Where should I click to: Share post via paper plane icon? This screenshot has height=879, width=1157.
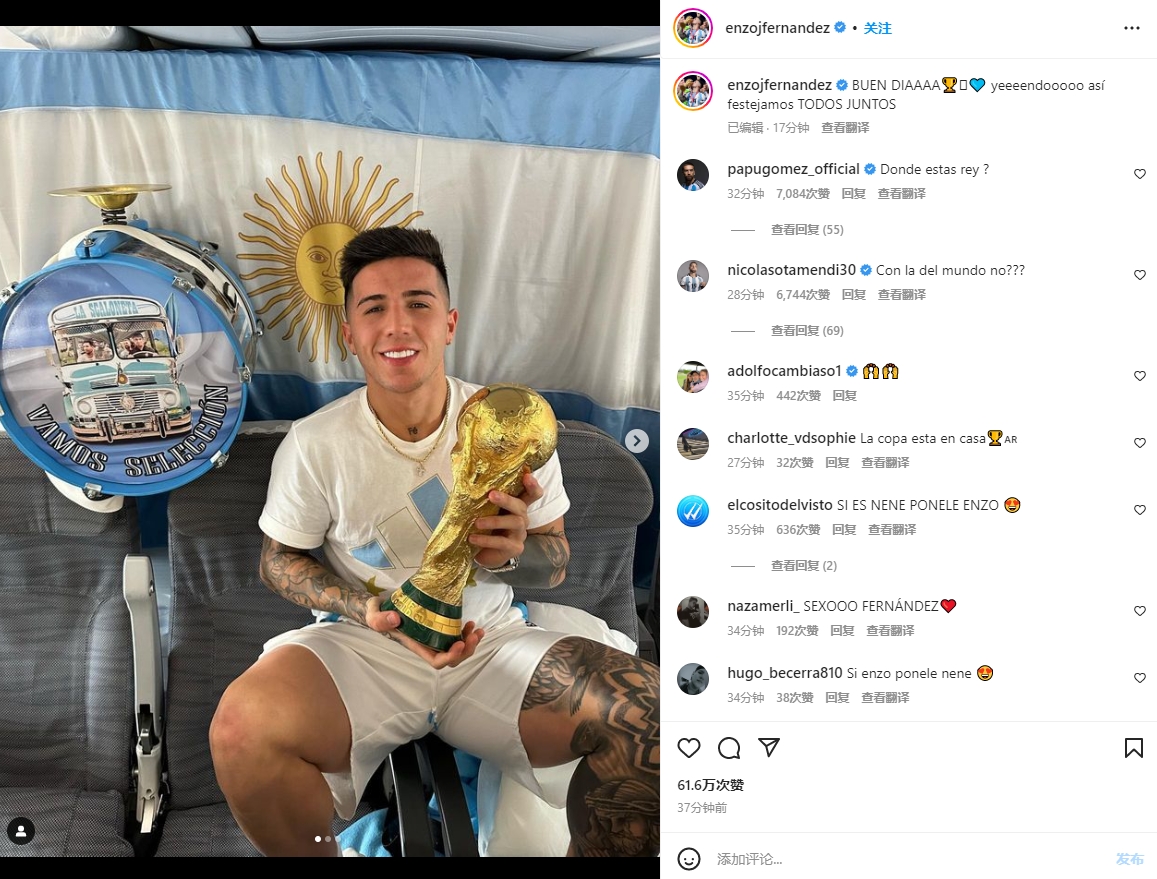[768, 748]
